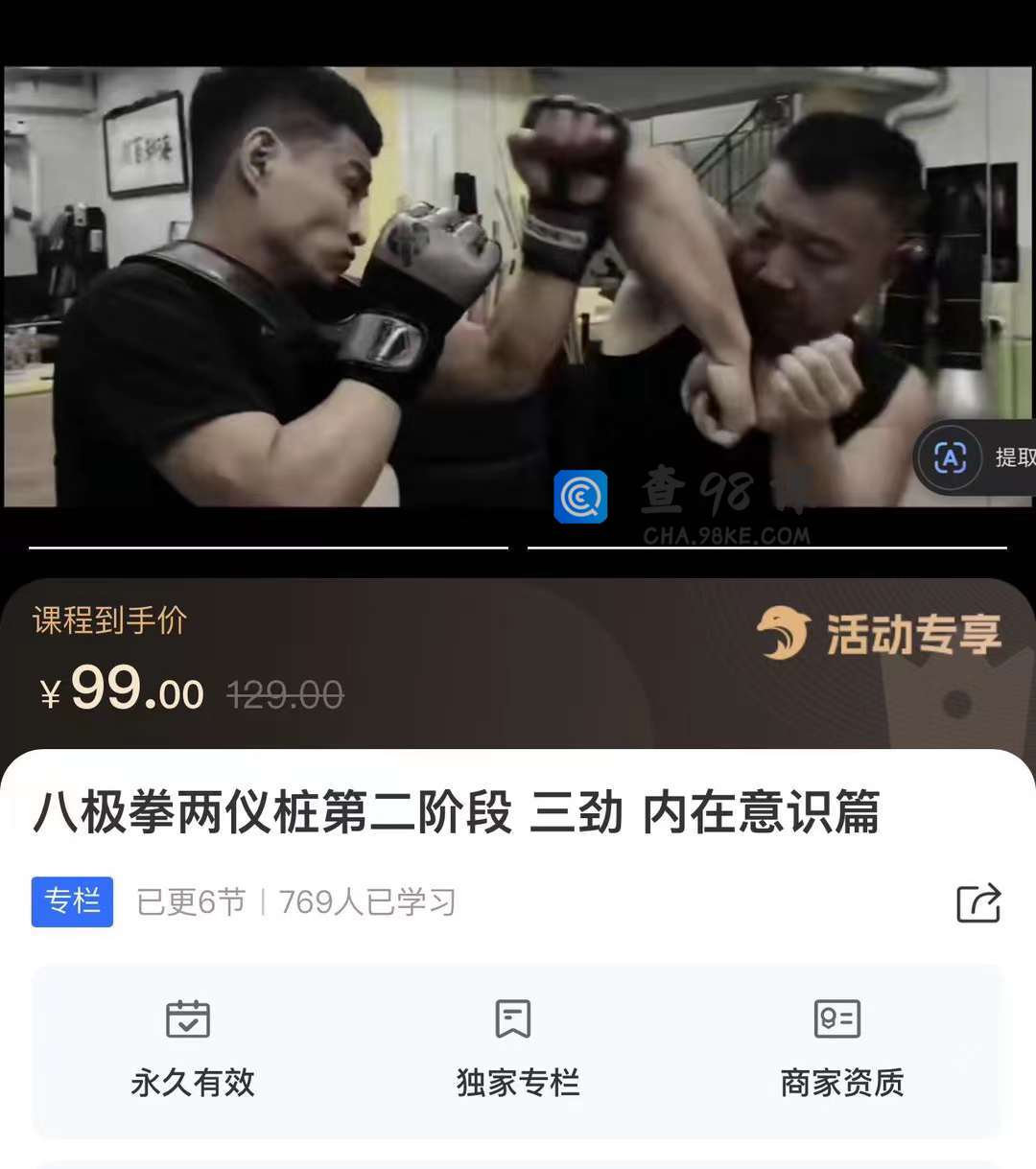View 商家资质 merchant qualification
Screen dimensions: 1036x1169
pos(841,1049)
